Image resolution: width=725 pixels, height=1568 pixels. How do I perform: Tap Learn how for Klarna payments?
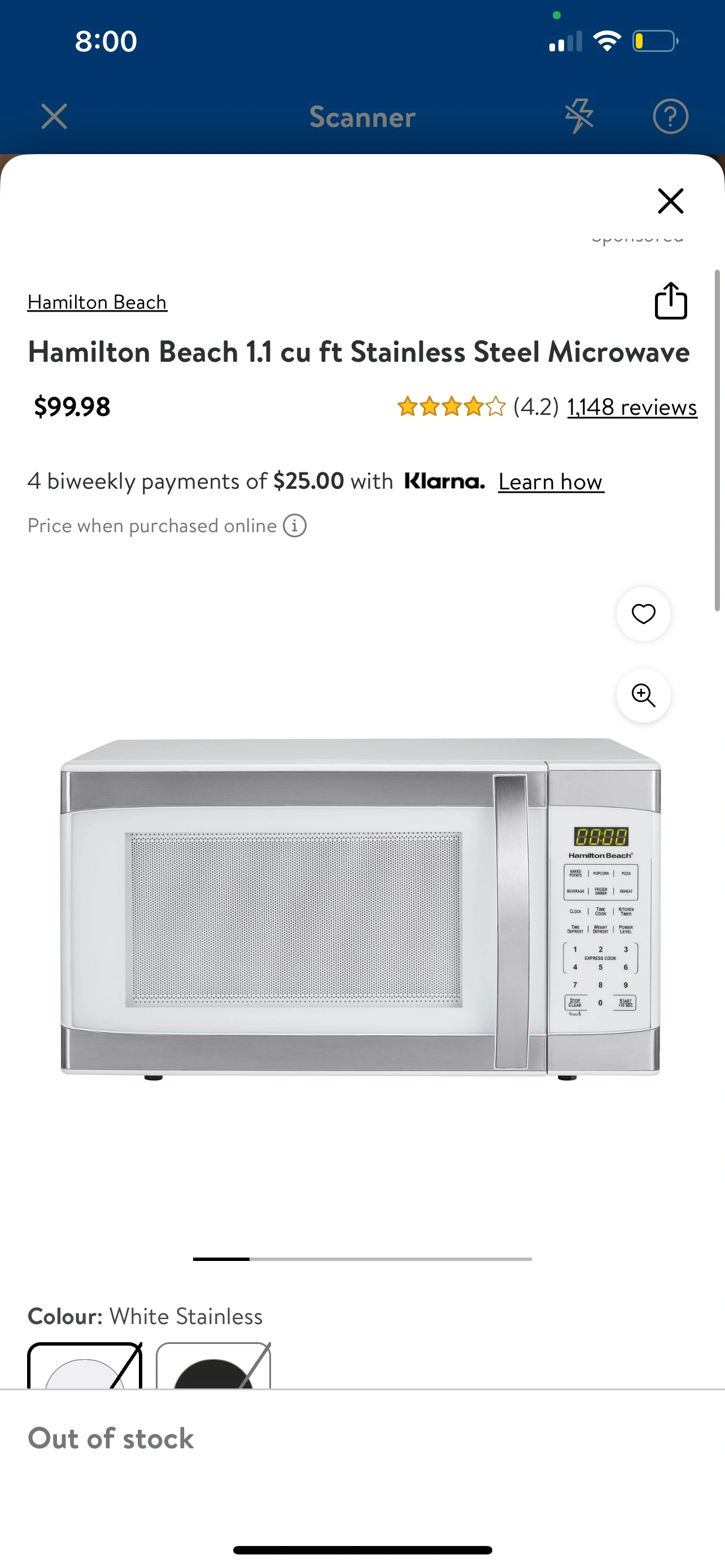(x=551, y=481)
